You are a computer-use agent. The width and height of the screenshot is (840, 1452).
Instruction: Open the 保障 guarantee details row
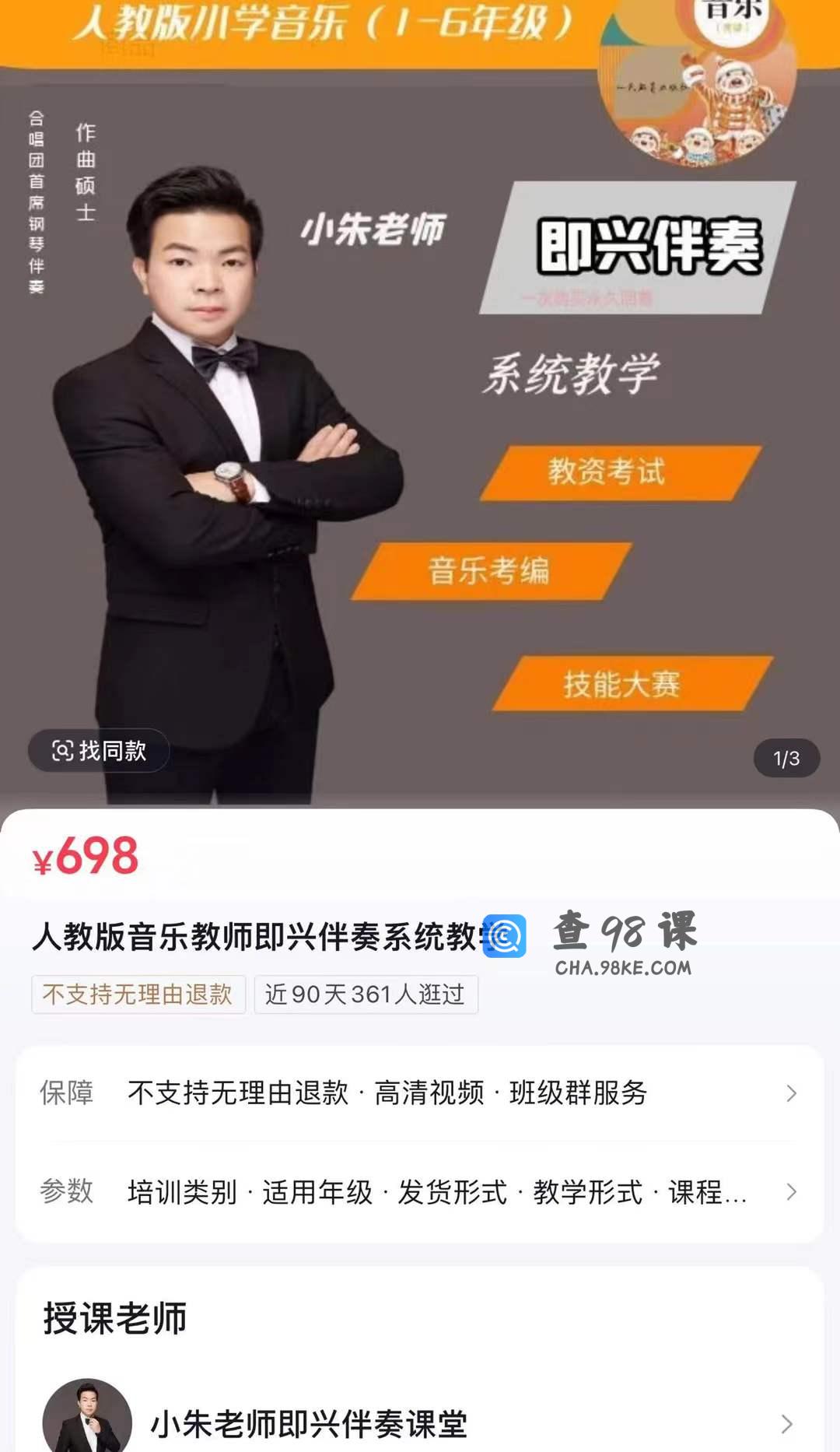point(420,1093)
